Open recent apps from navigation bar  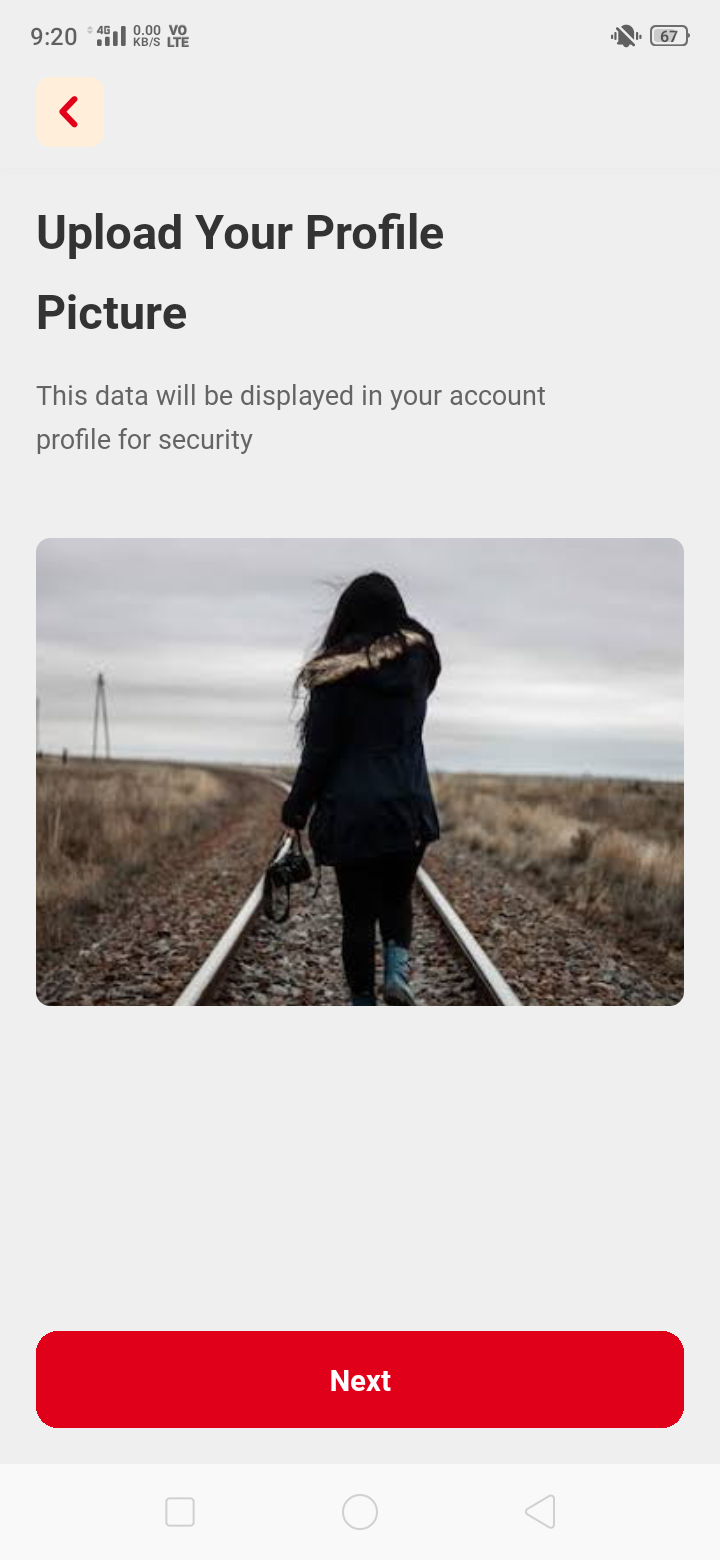pos(180,1512)
